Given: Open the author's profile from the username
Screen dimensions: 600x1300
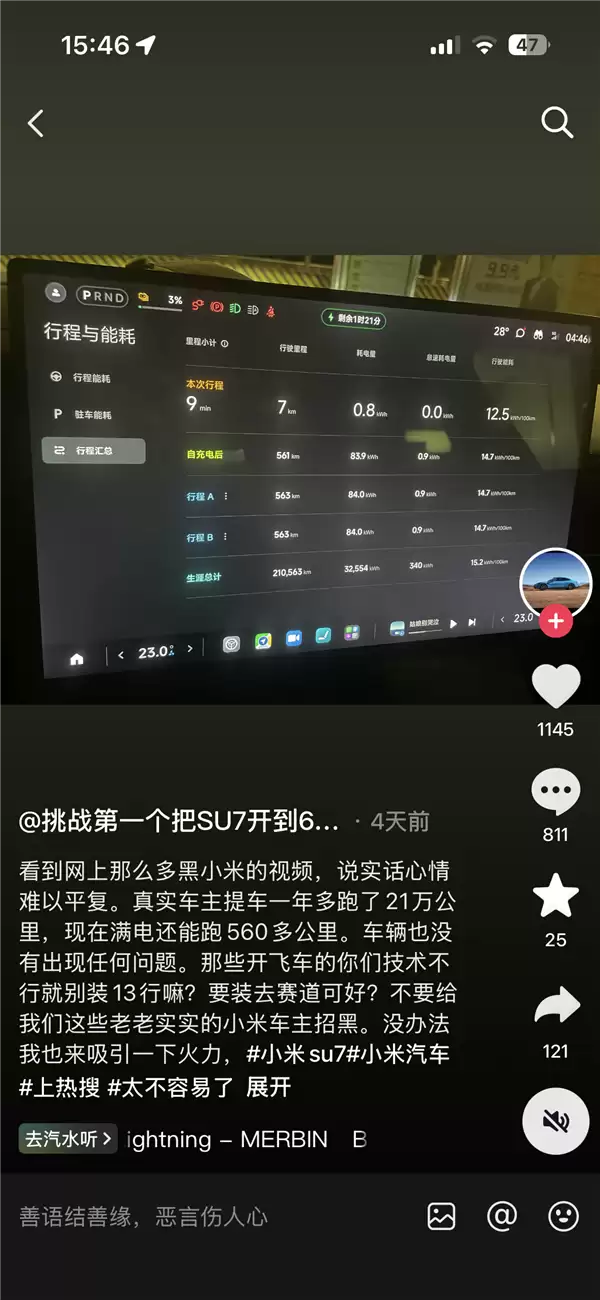Looking at the screenshot, I should pyautogui.click(x=180, y=821).
